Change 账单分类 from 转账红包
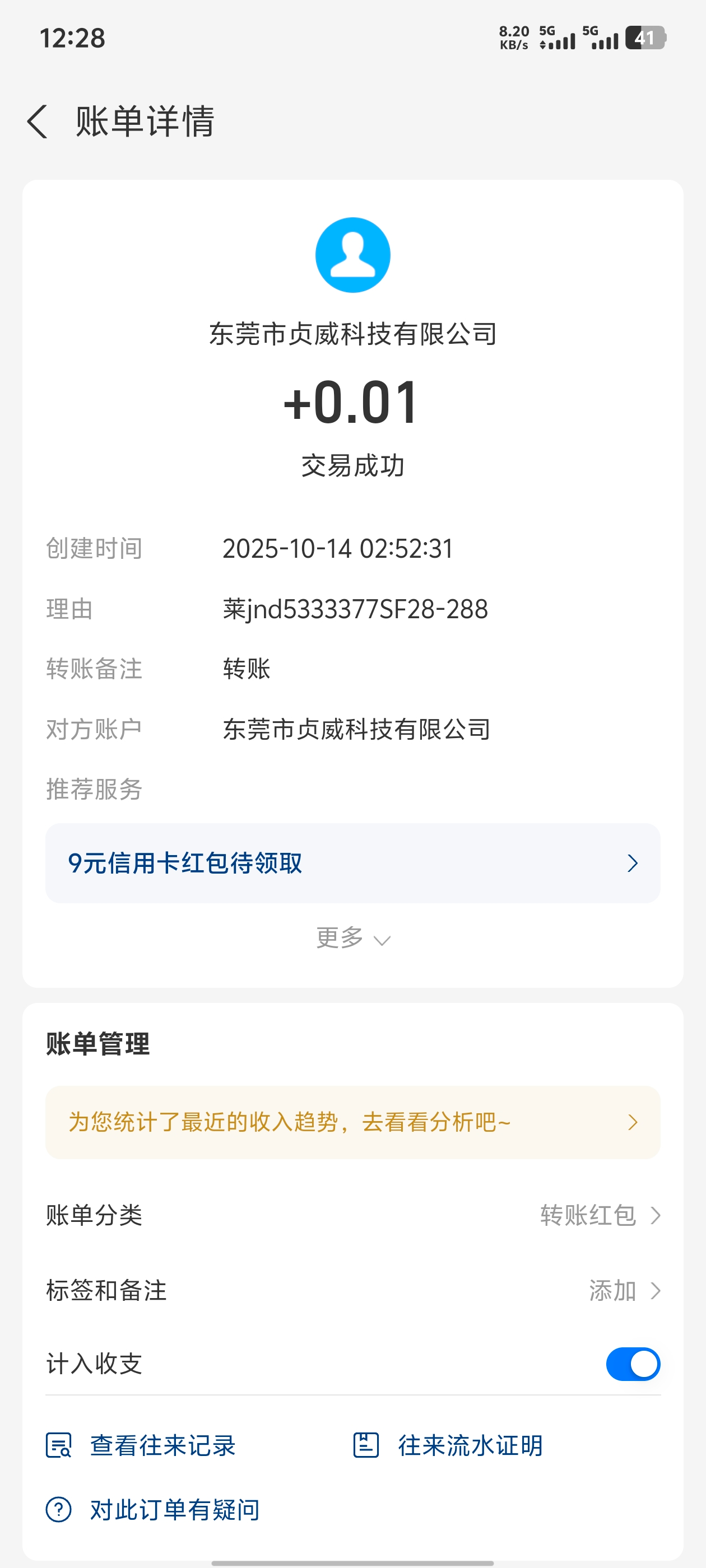Image resolution: width=706 pixels, height=1568 pixels. pos(600,1215)
